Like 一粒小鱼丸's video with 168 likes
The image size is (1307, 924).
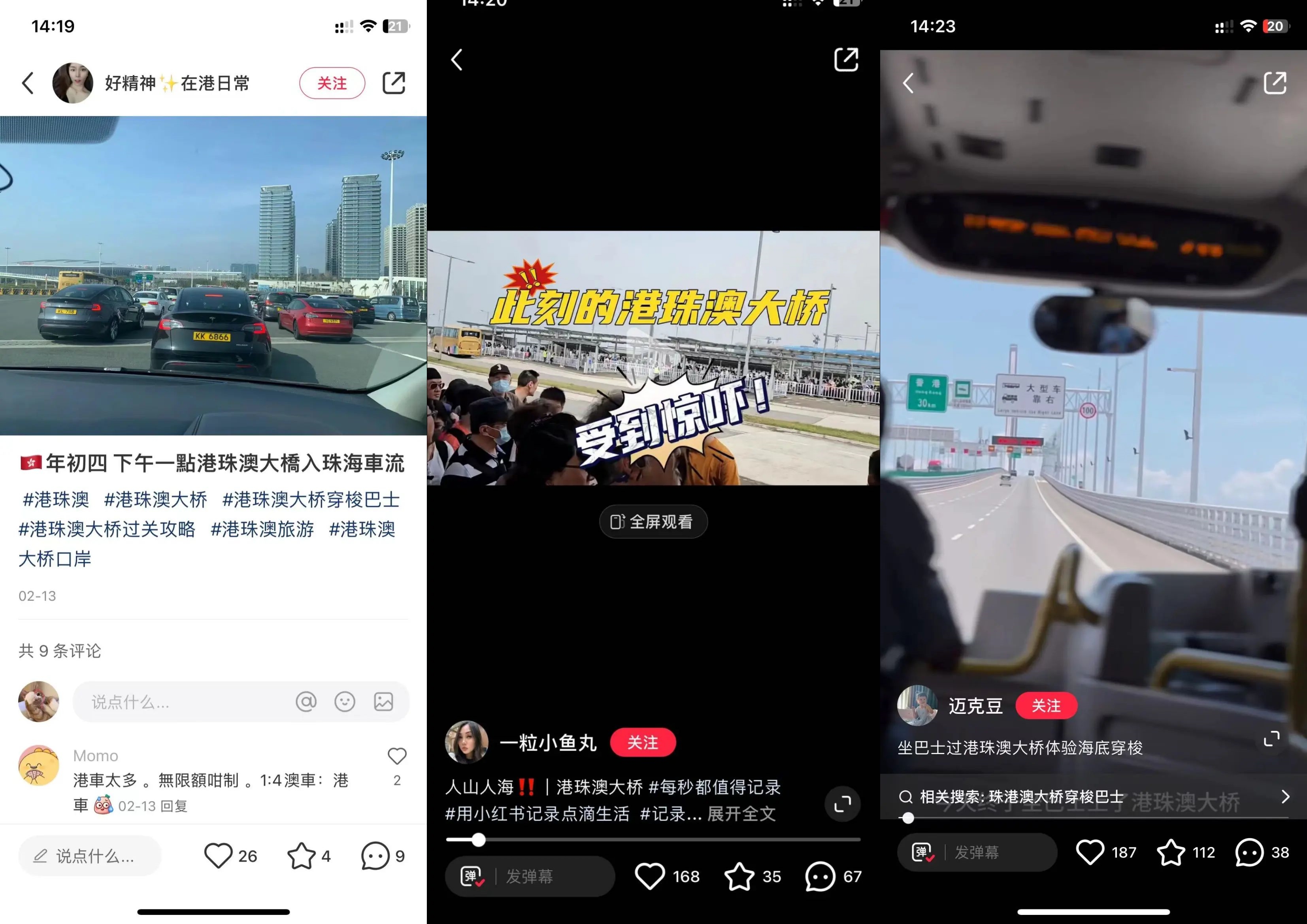click(x=649, y=876)
